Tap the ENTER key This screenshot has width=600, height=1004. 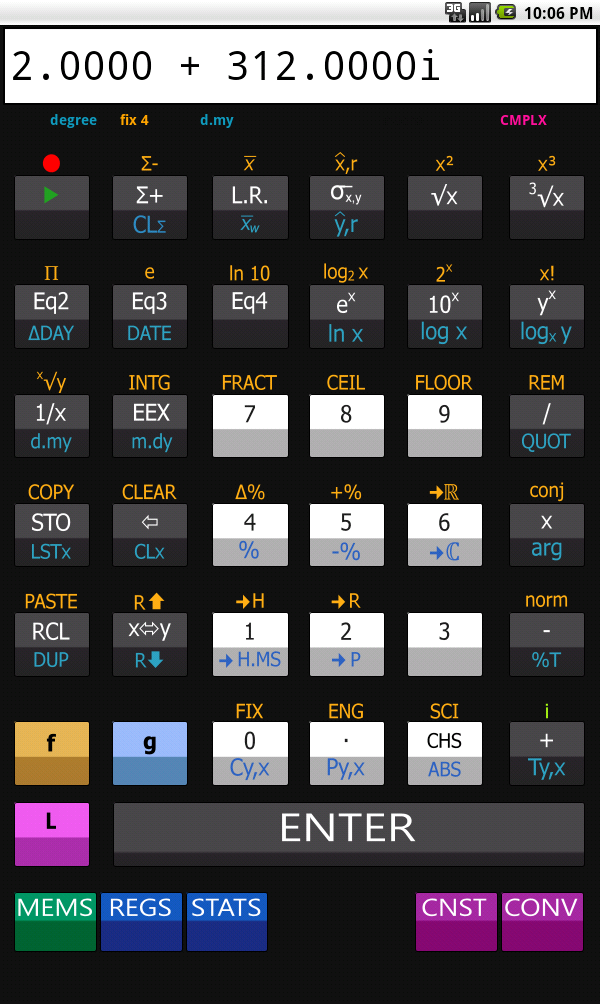coord(348,828)
